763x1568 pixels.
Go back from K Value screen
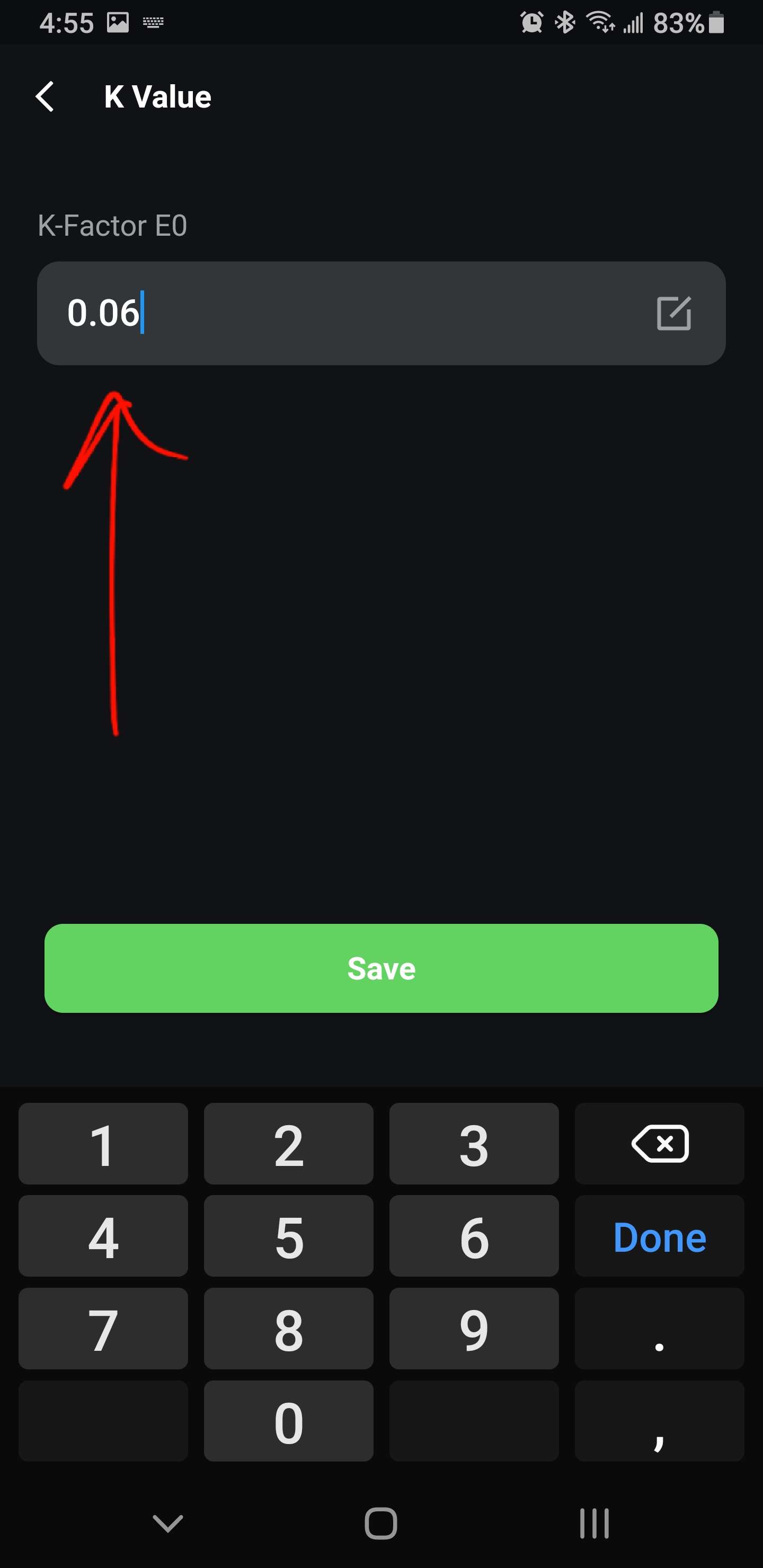tap(45, 96)
